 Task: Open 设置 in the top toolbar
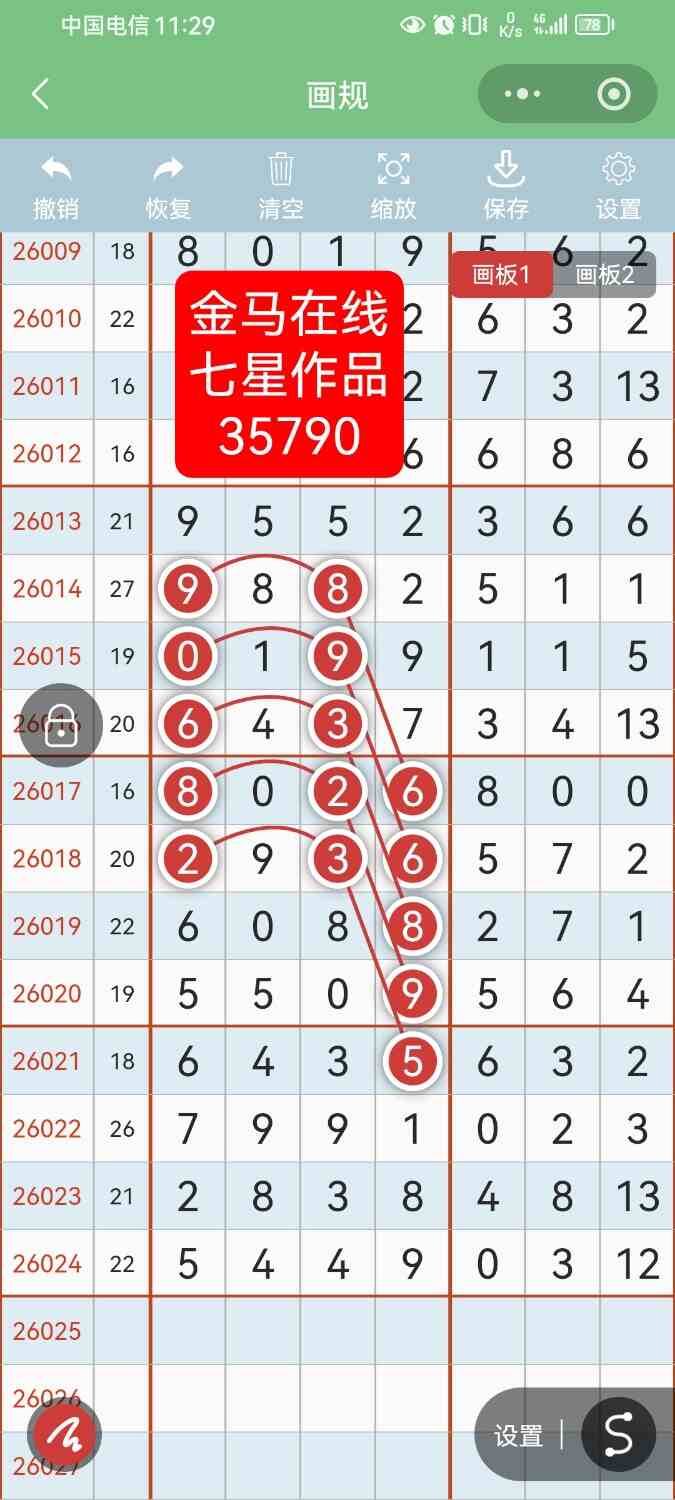tap(618, 186)
